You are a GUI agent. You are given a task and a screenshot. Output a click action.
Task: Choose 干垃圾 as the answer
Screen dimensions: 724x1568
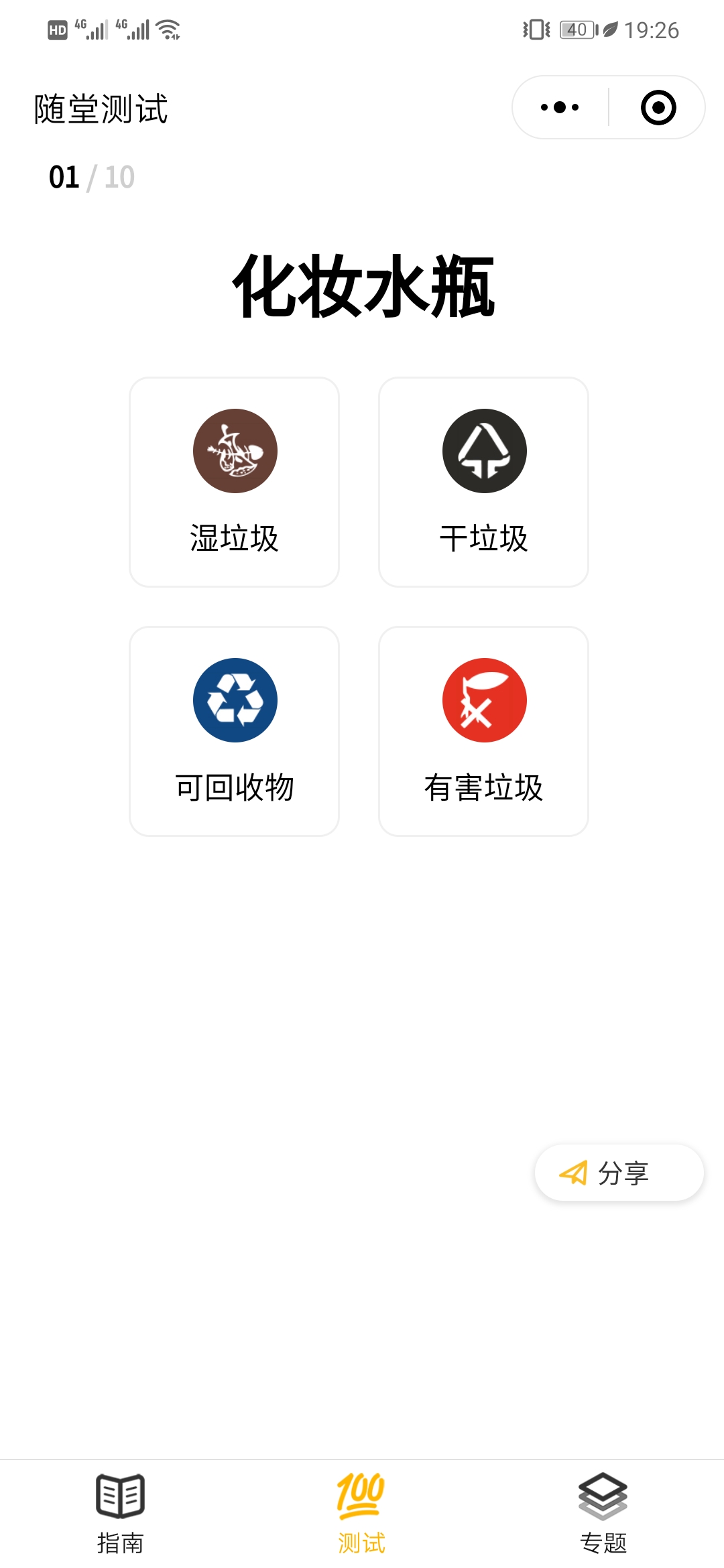[483, 482]
